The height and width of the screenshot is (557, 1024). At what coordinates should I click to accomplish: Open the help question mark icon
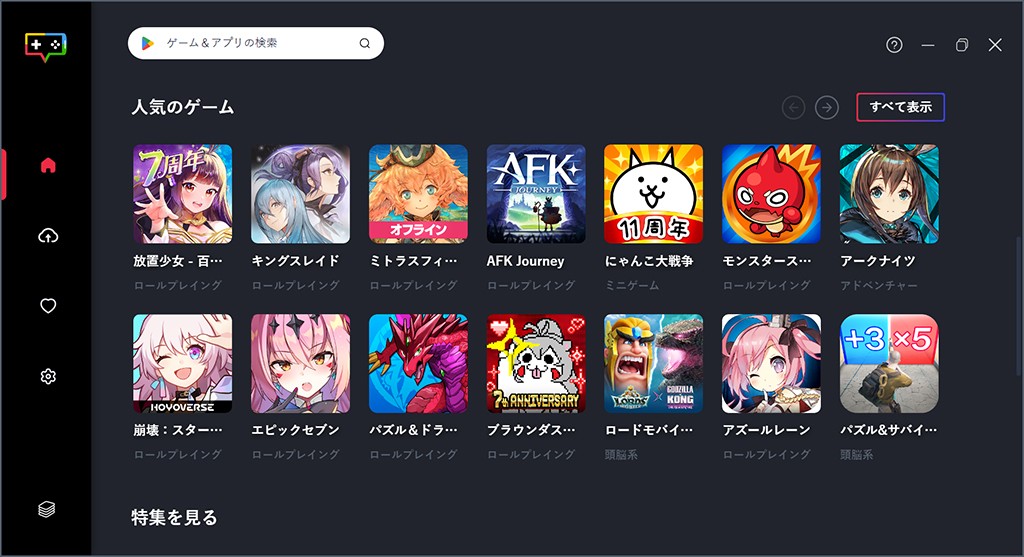pyautogui.click(x=894, y=45)
